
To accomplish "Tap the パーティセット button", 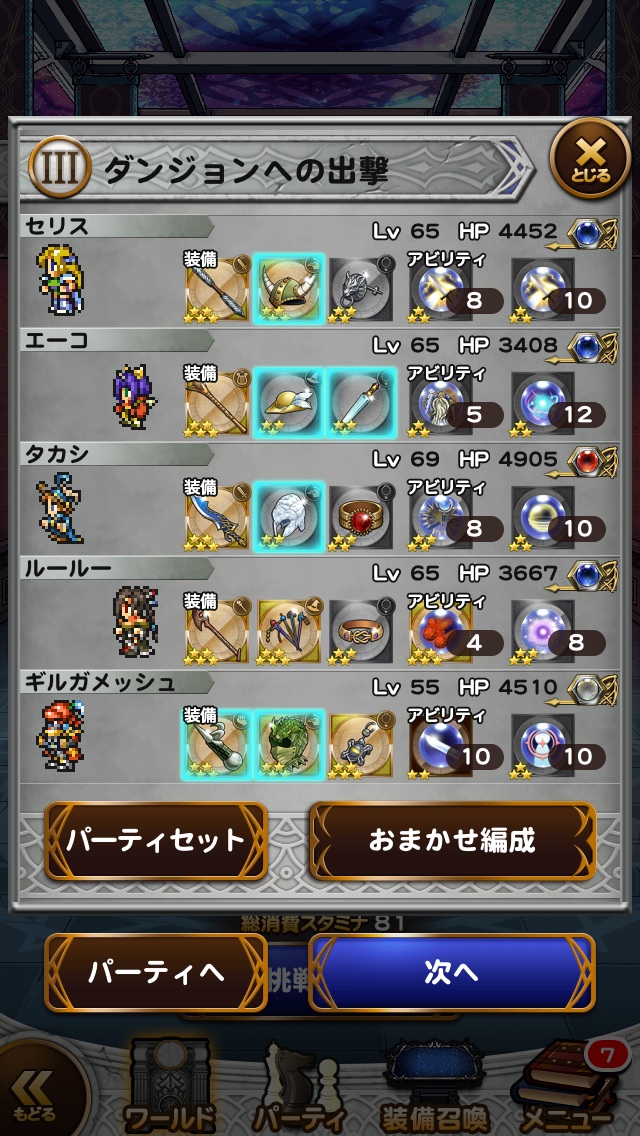I will (x=156, y=841).
